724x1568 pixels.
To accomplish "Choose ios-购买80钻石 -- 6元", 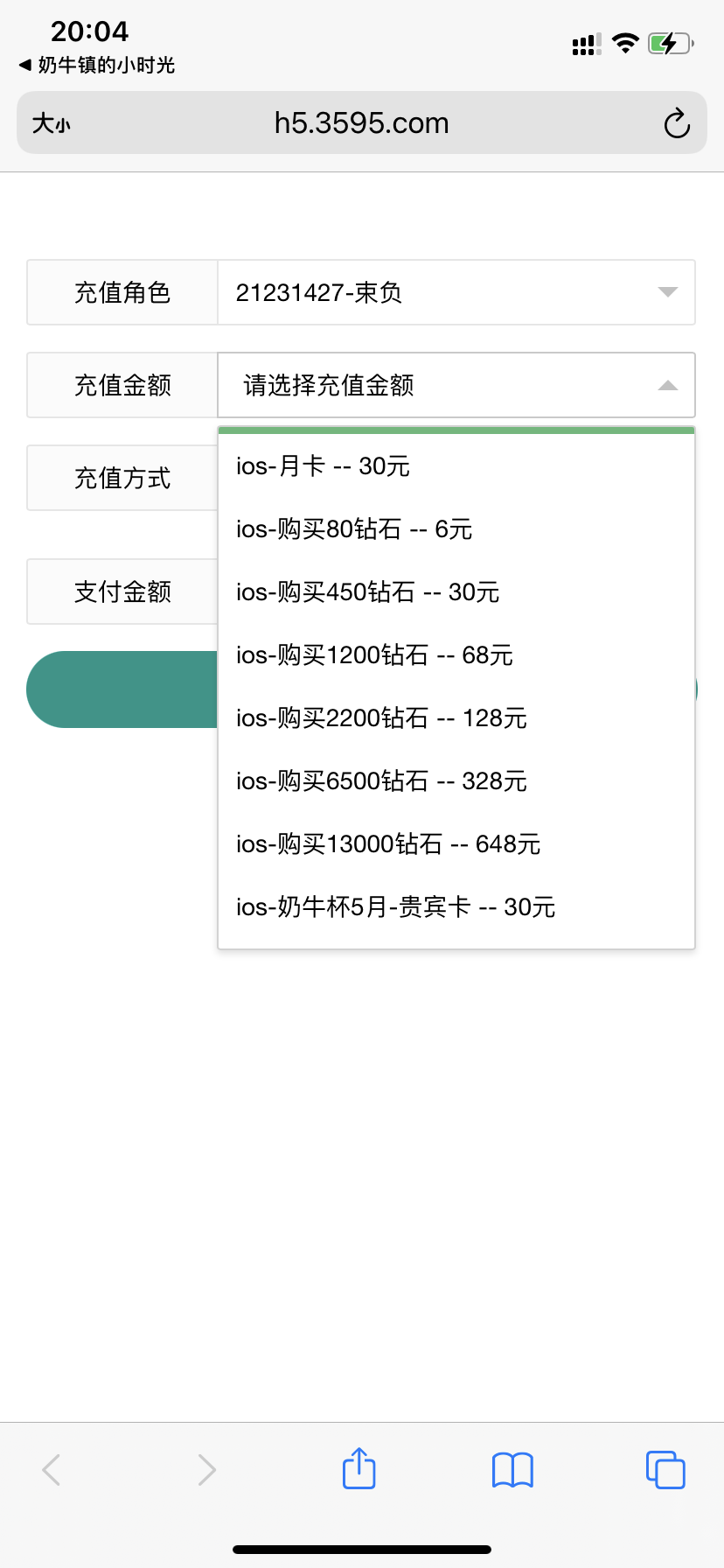I will click(354, 529).
